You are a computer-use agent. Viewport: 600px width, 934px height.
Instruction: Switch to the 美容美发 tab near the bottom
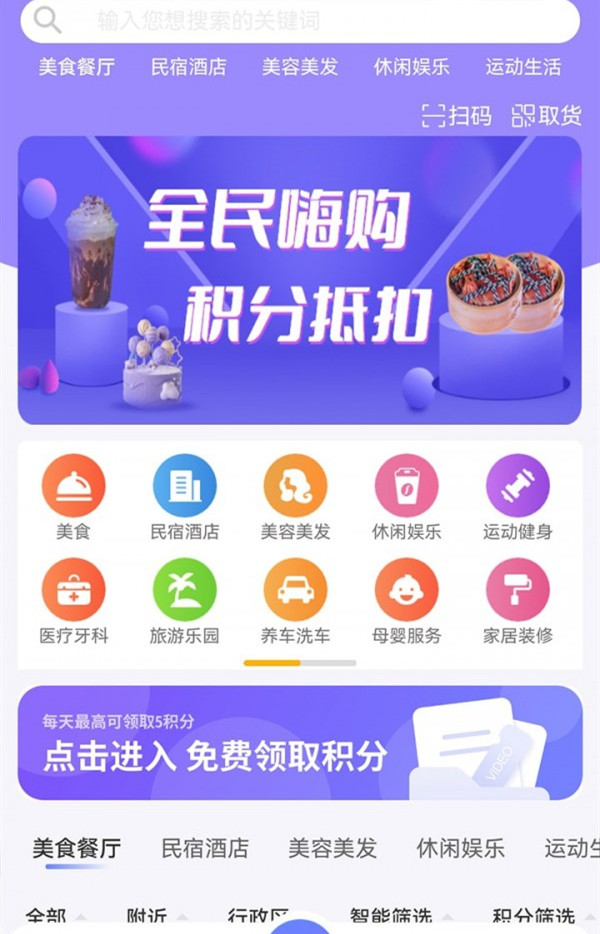[x=332, y=849]
